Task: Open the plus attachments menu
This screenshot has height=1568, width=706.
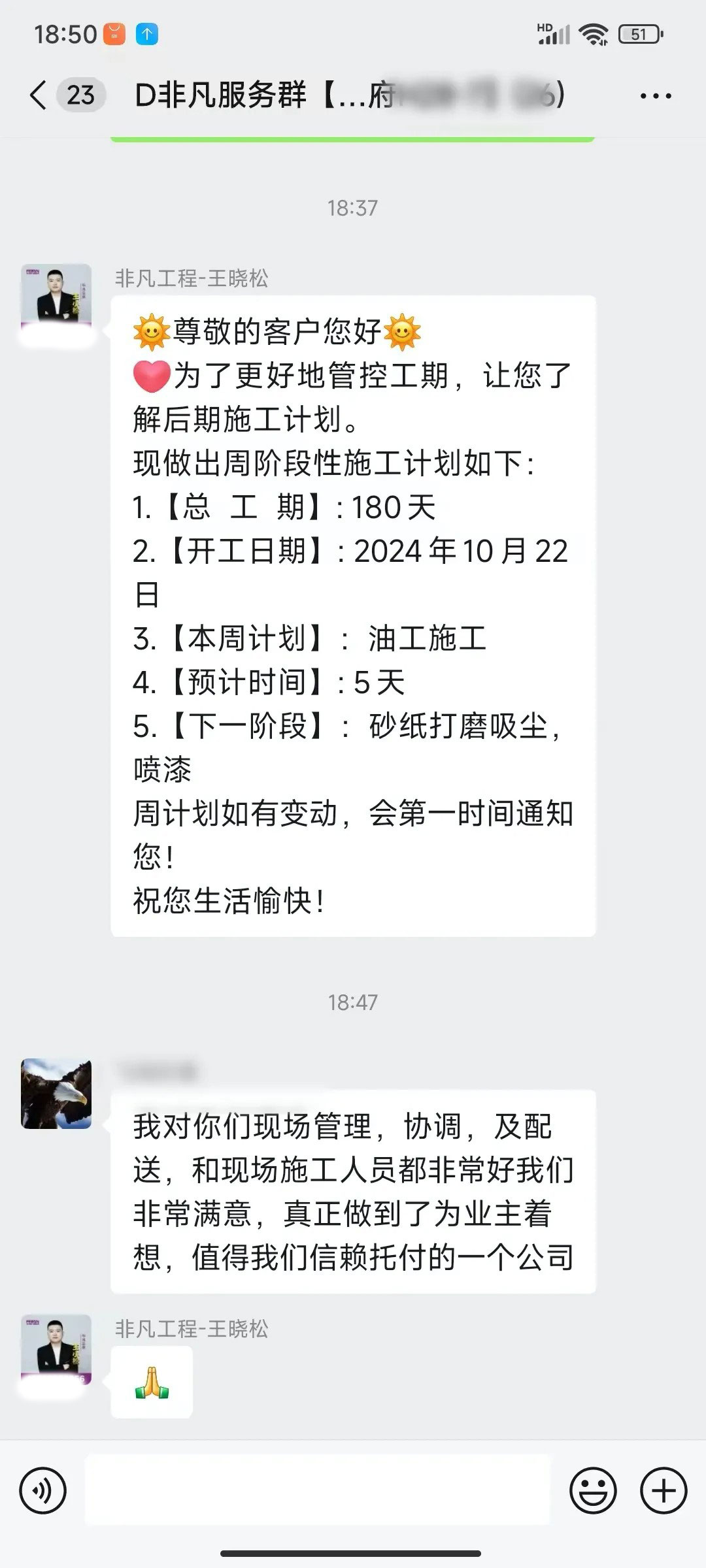Action: 664,1492
